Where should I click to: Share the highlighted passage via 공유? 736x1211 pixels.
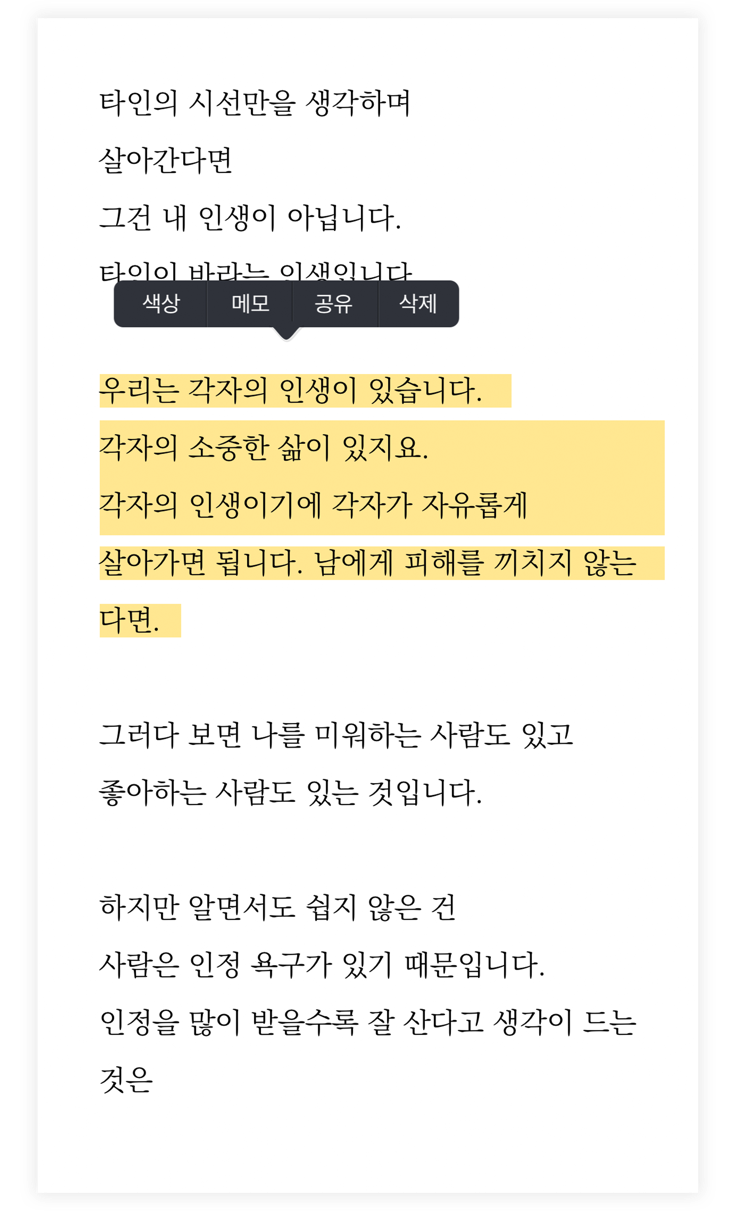point(334,304)
